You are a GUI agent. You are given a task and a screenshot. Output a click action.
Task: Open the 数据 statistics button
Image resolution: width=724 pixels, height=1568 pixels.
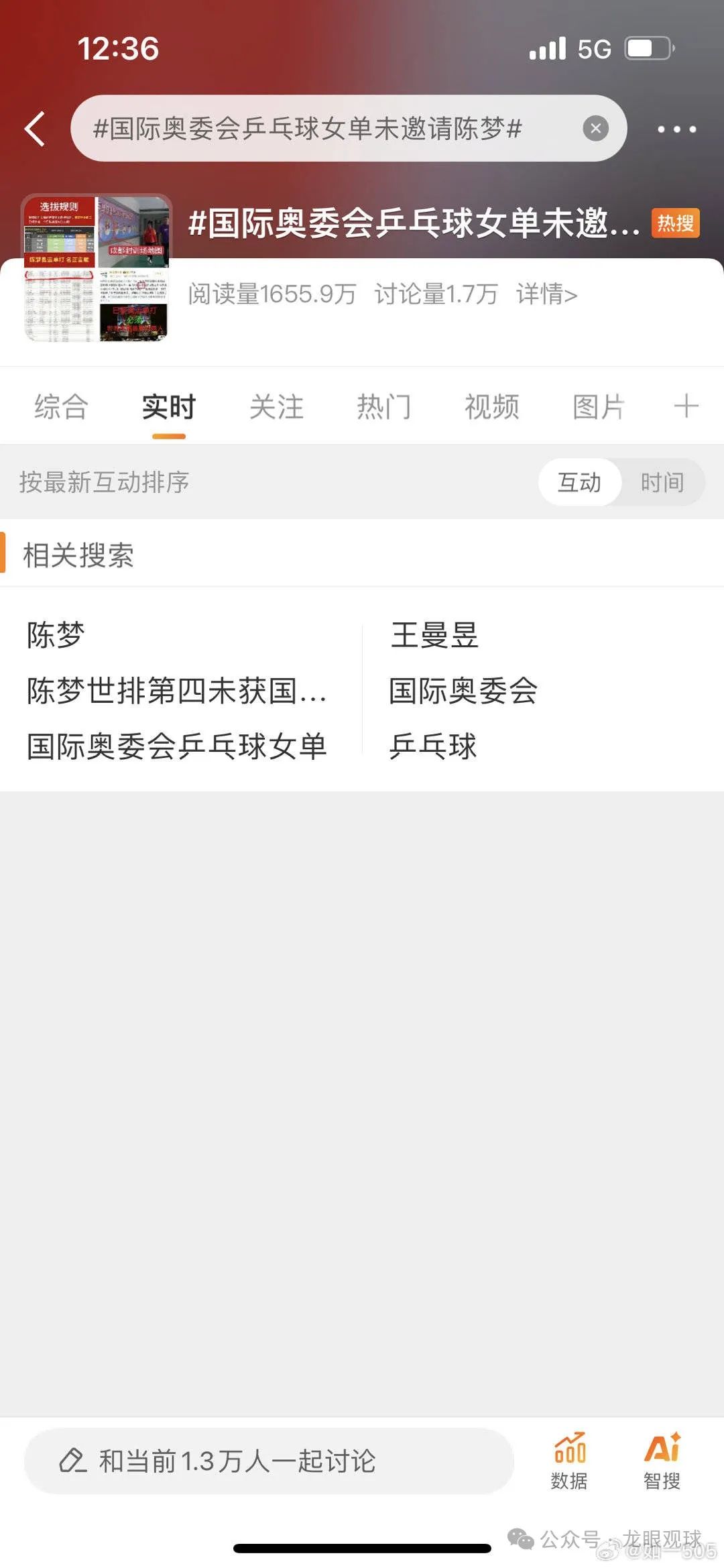(x=569, y=1461)
